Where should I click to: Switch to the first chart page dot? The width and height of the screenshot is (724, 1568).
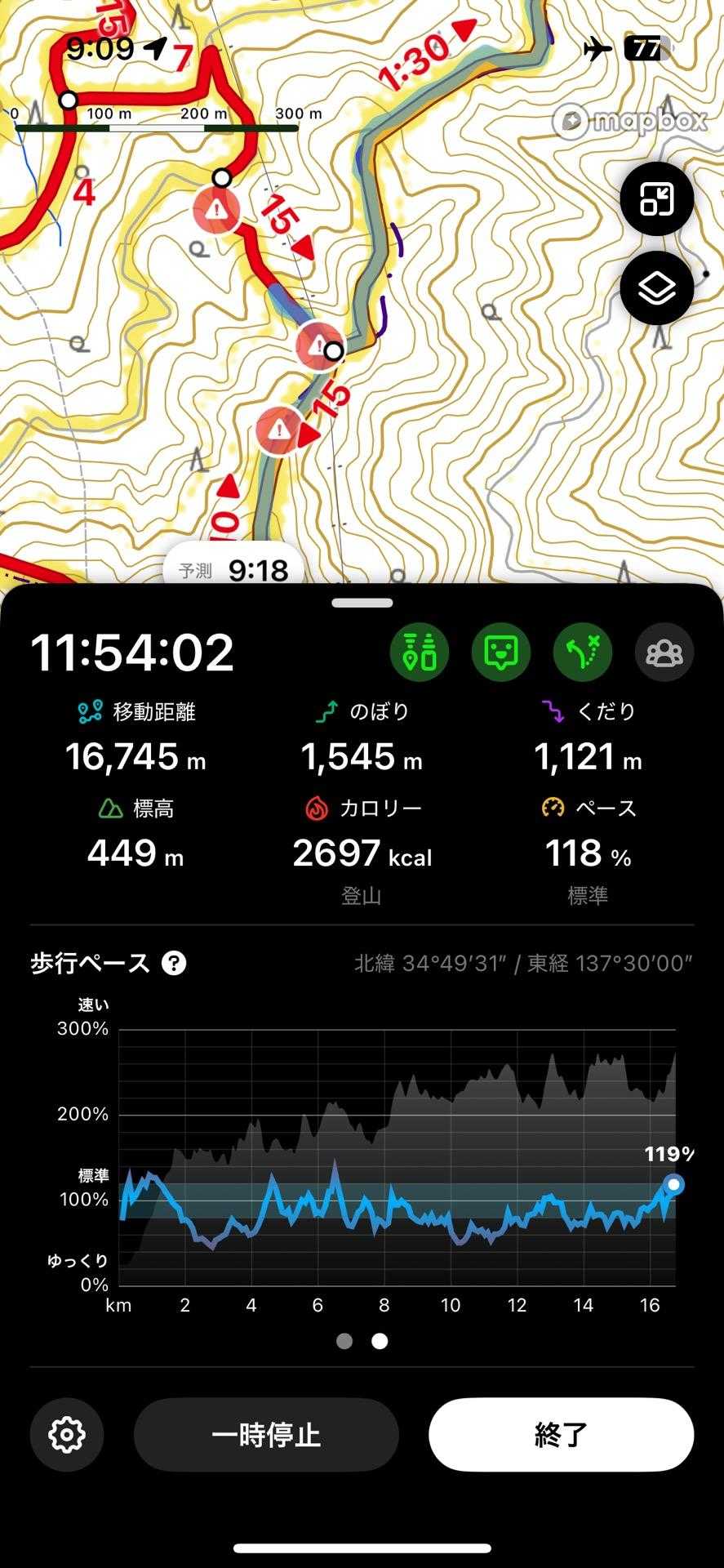pos(344,1341)
